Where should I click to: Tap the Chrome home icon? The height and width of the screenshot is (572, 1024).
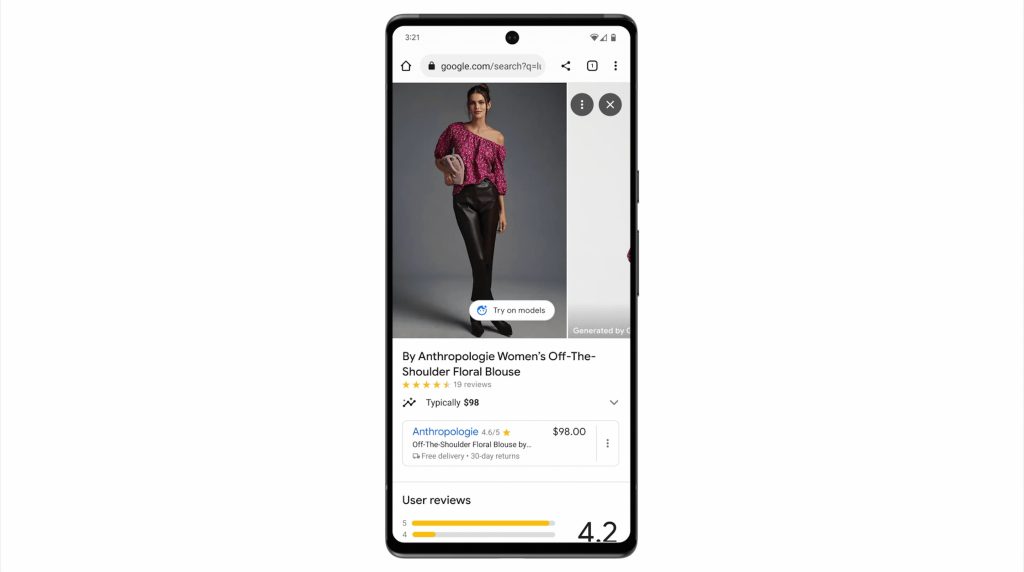tap(406, 66)
